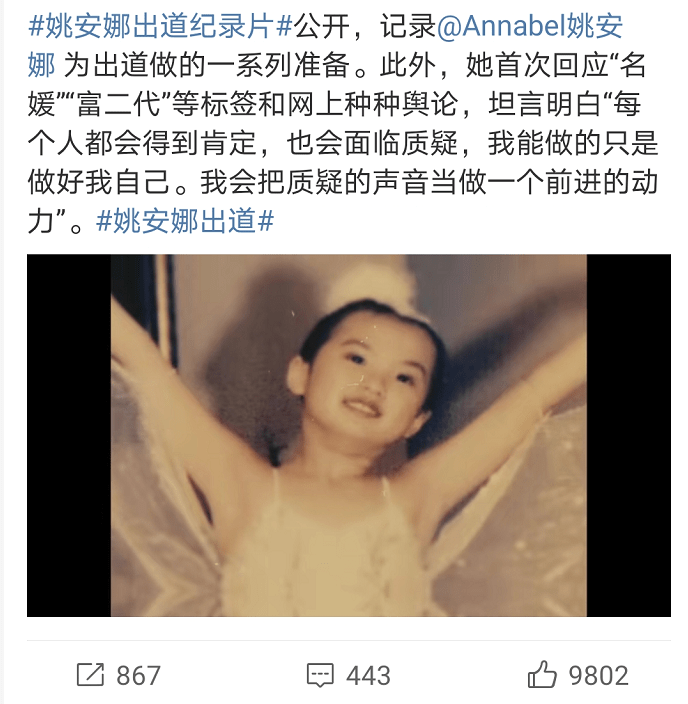Open the childhood photo video thumbnail

pyautogui.click(x=348, y=435)
